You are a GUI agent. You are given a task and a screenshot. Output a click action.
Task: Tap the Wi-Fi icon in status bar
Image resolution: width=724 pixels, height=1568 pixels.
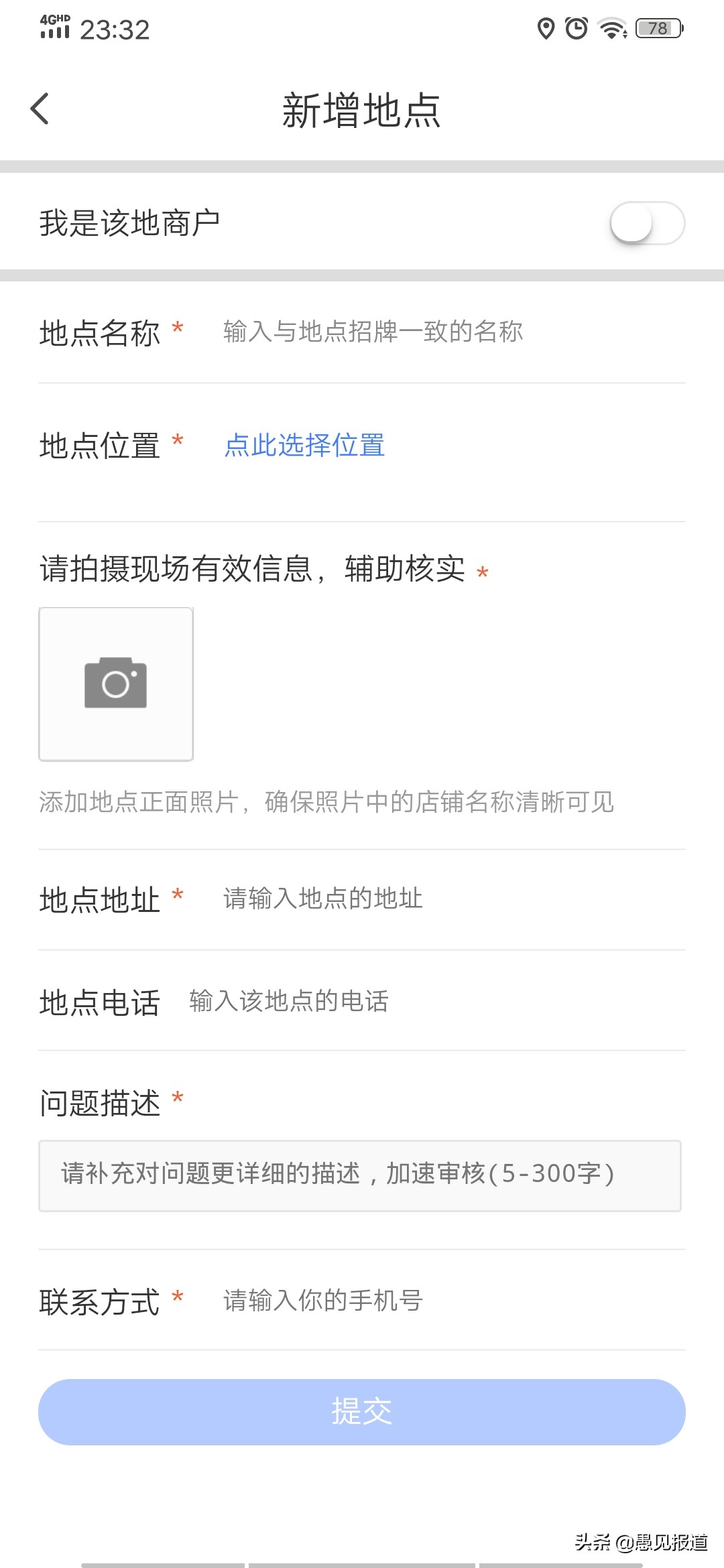pyautogui.click(x=611, y=28)
